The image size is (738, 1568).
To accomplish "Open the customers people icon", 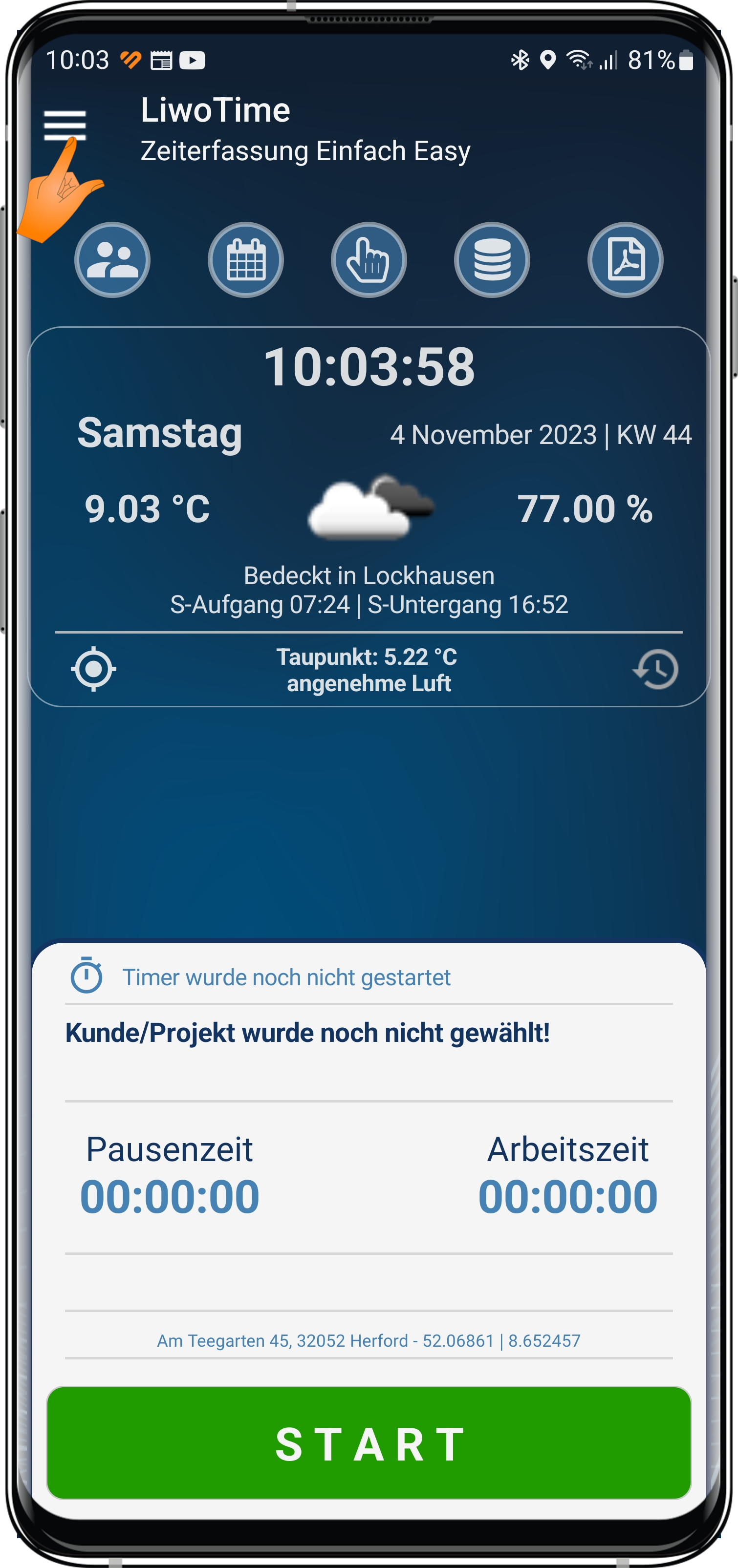I will tap(112, 260).
